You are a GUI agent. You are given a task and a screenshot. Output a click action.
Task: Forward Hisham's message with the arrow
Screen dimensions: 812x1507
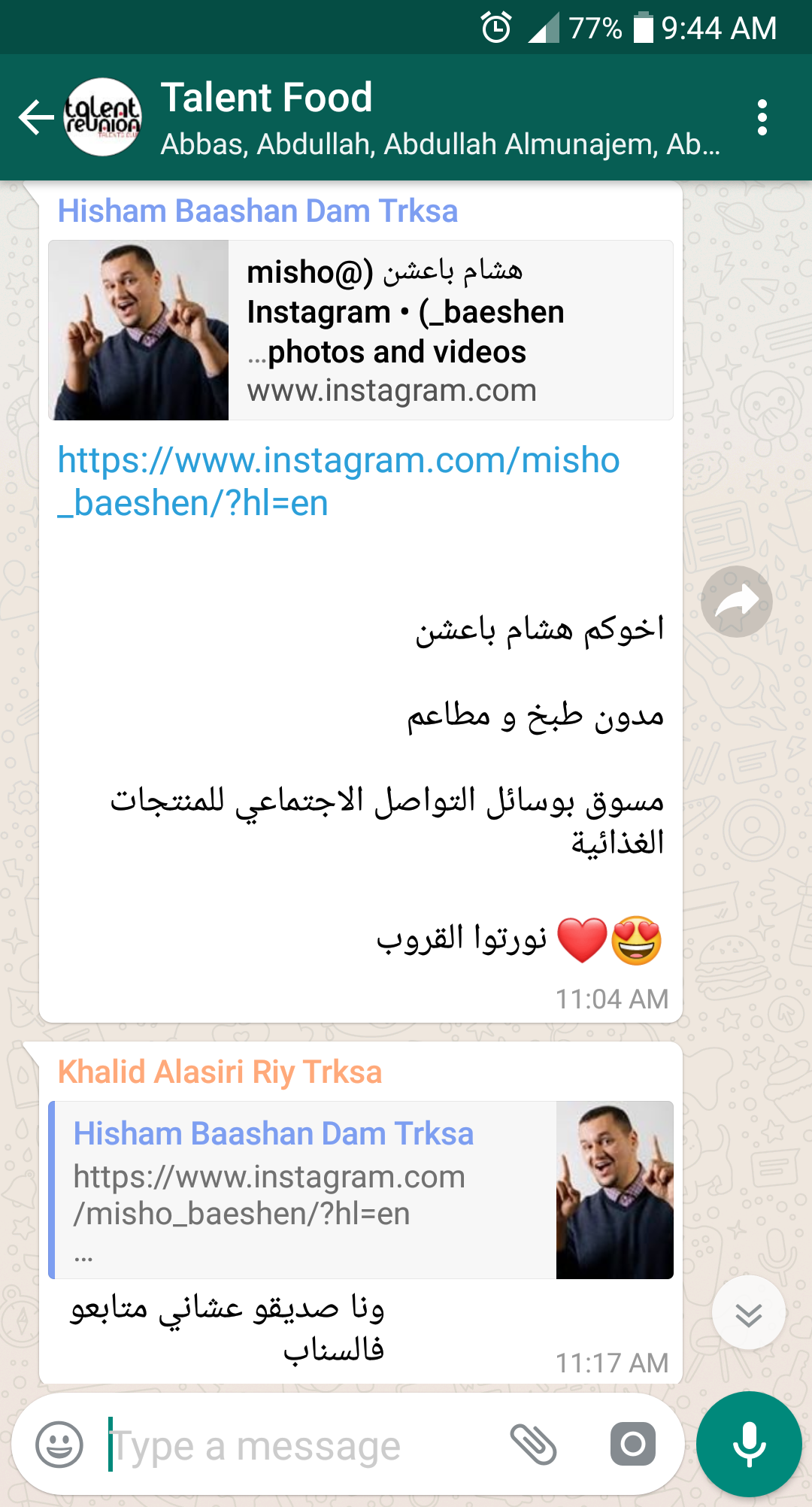click(736, 602)
